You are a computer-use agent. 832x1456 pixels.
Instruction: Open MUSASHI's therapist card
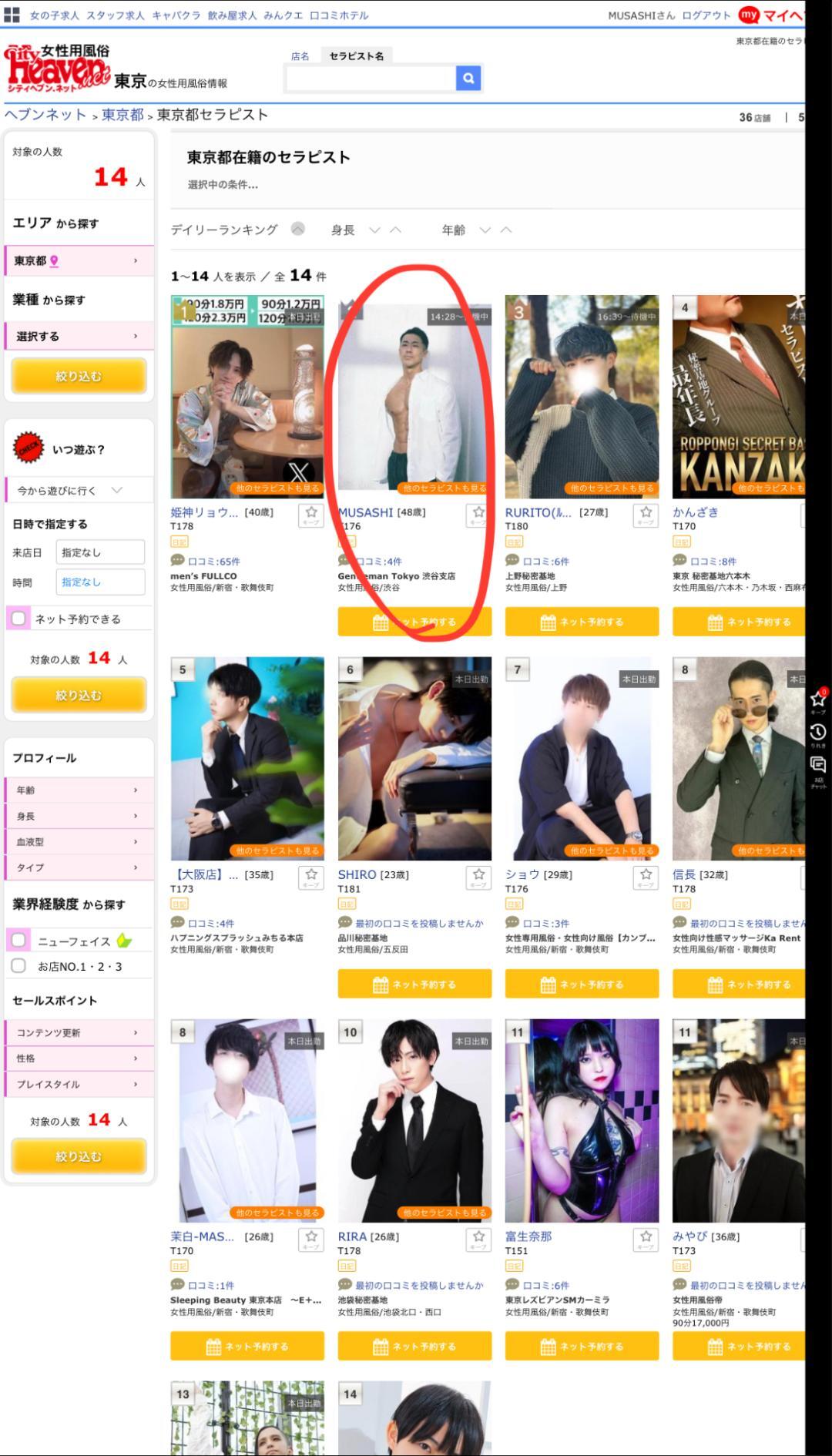[x=414, y=397]
